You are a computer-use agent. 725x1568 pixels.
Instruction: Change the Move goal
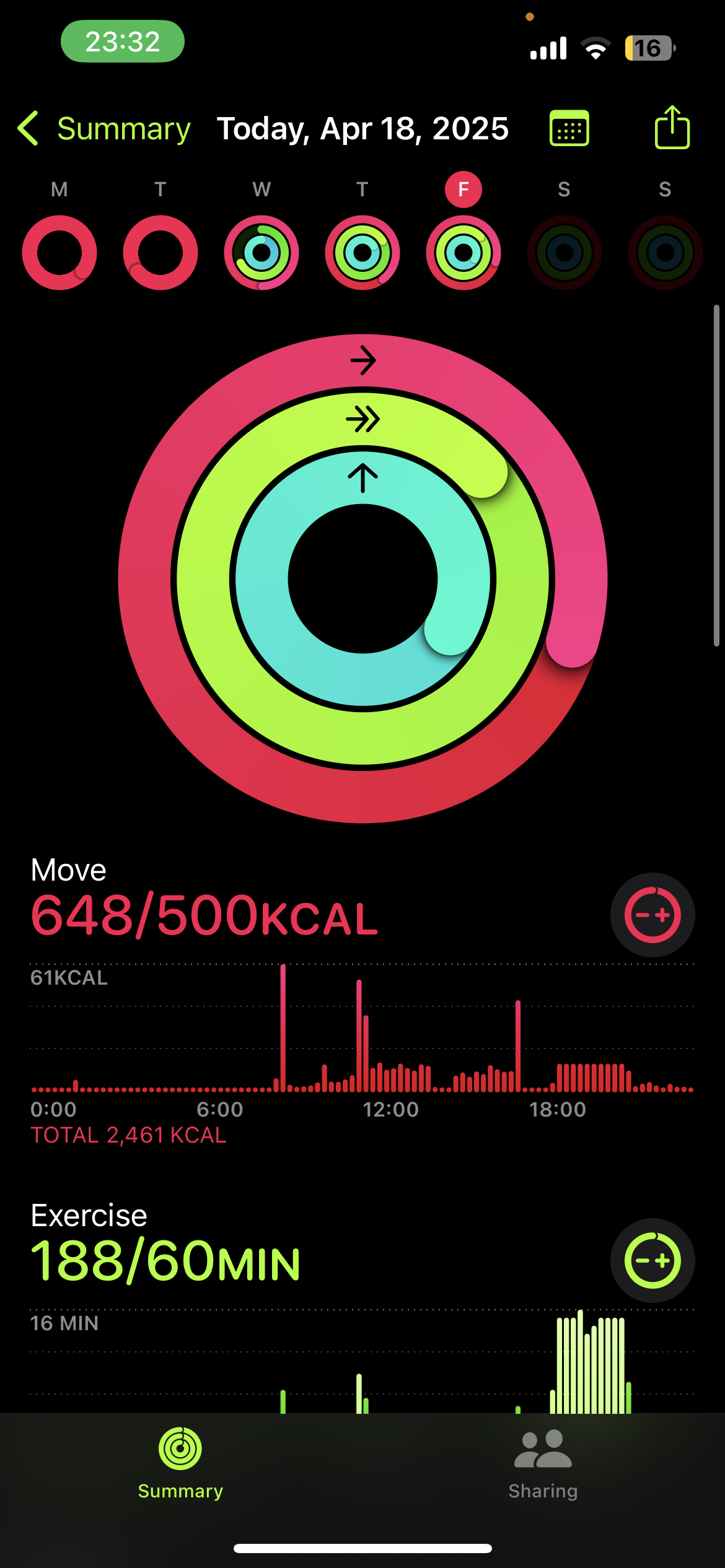click(x=652, y=915)
